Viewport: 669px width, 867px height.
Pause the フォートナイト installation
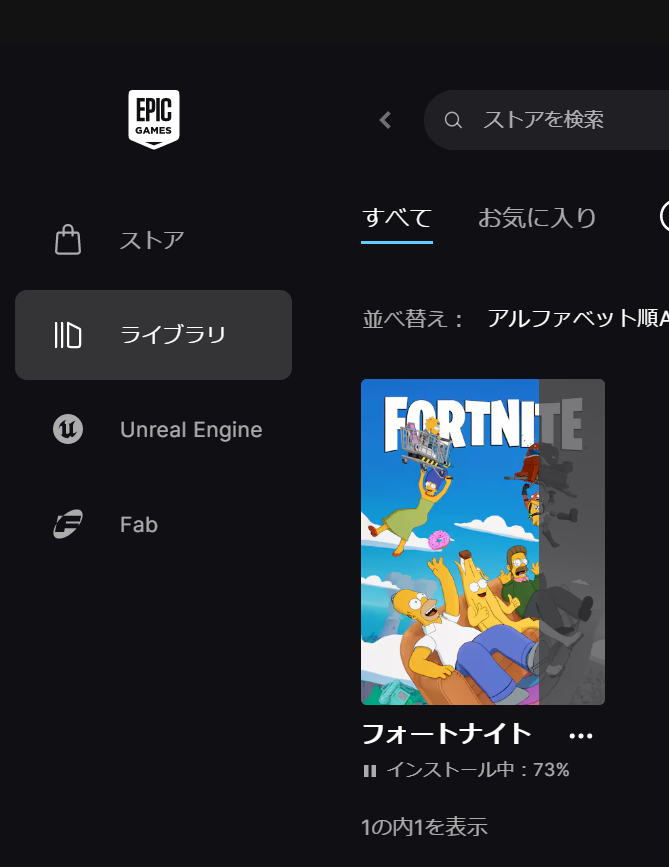pos(370,770)
